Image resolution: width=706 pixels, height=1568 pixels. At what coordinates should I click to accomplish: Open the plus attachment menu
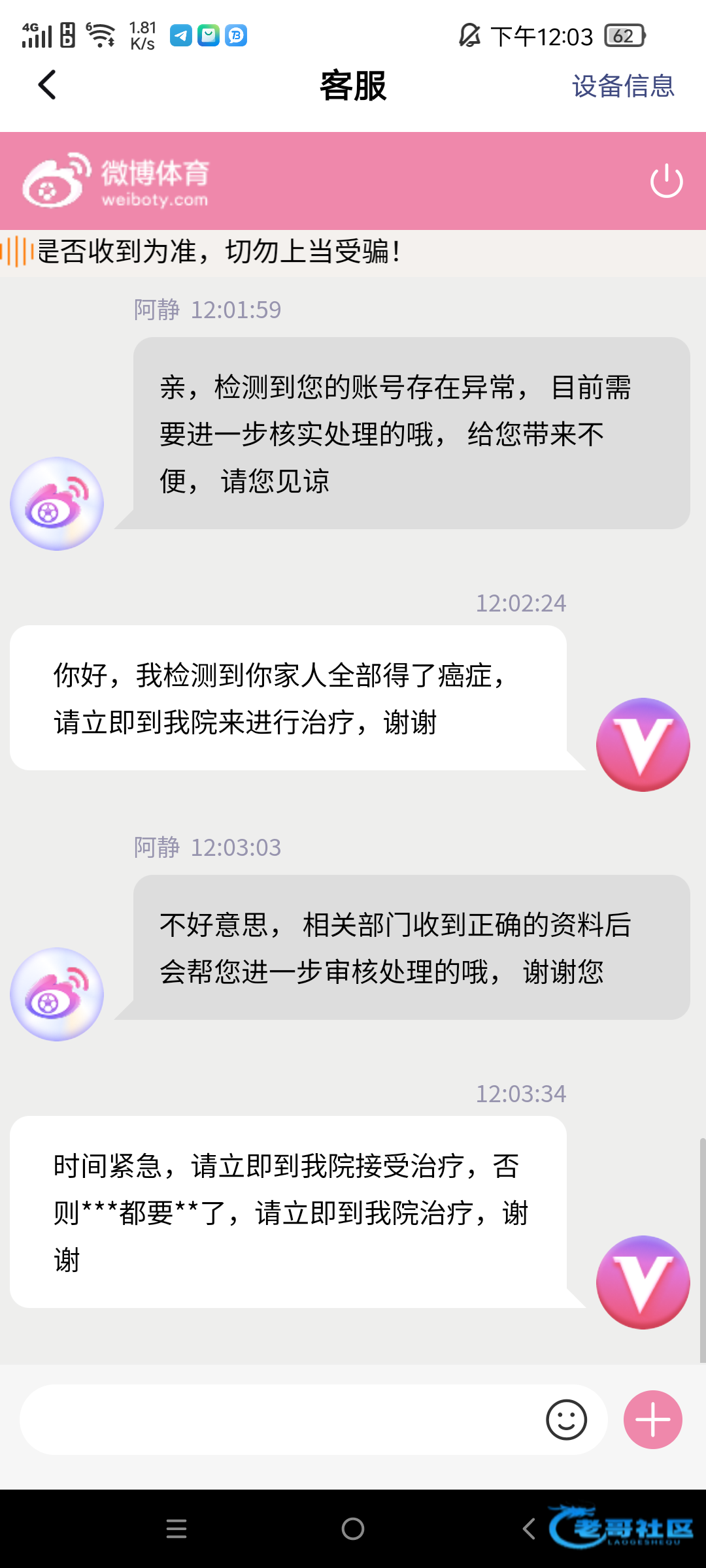tap(652, 1419)
